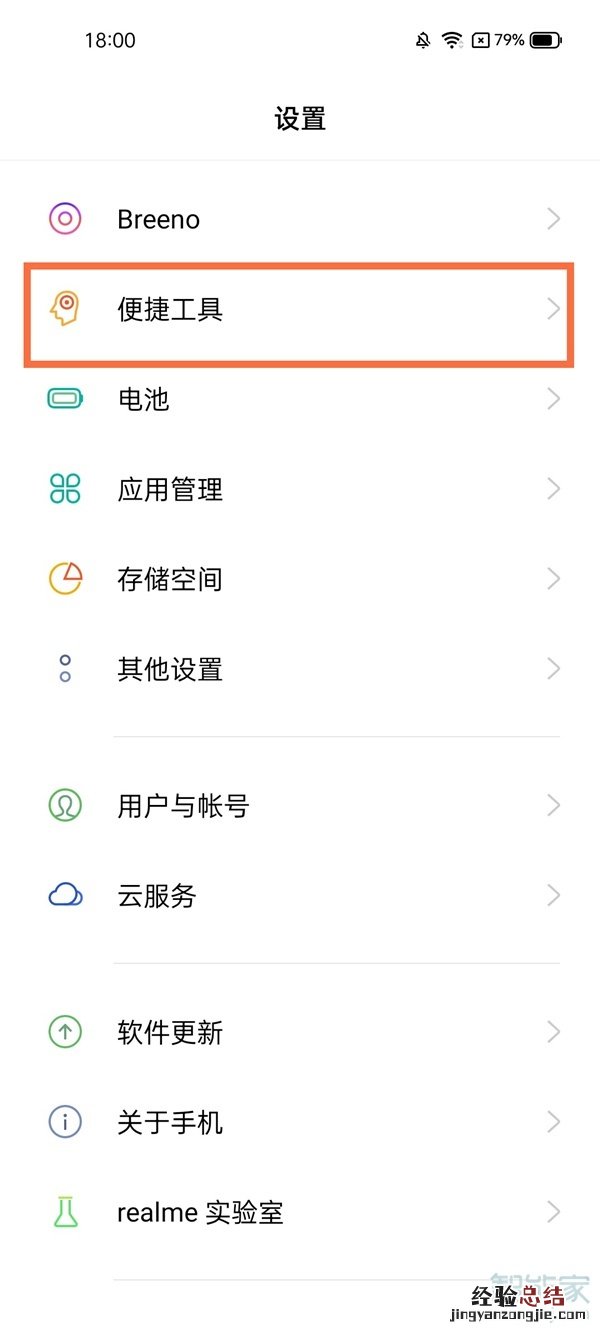Select 用户与帐号
This screenshot has height=1333, width=600.
tap(300, 805)
